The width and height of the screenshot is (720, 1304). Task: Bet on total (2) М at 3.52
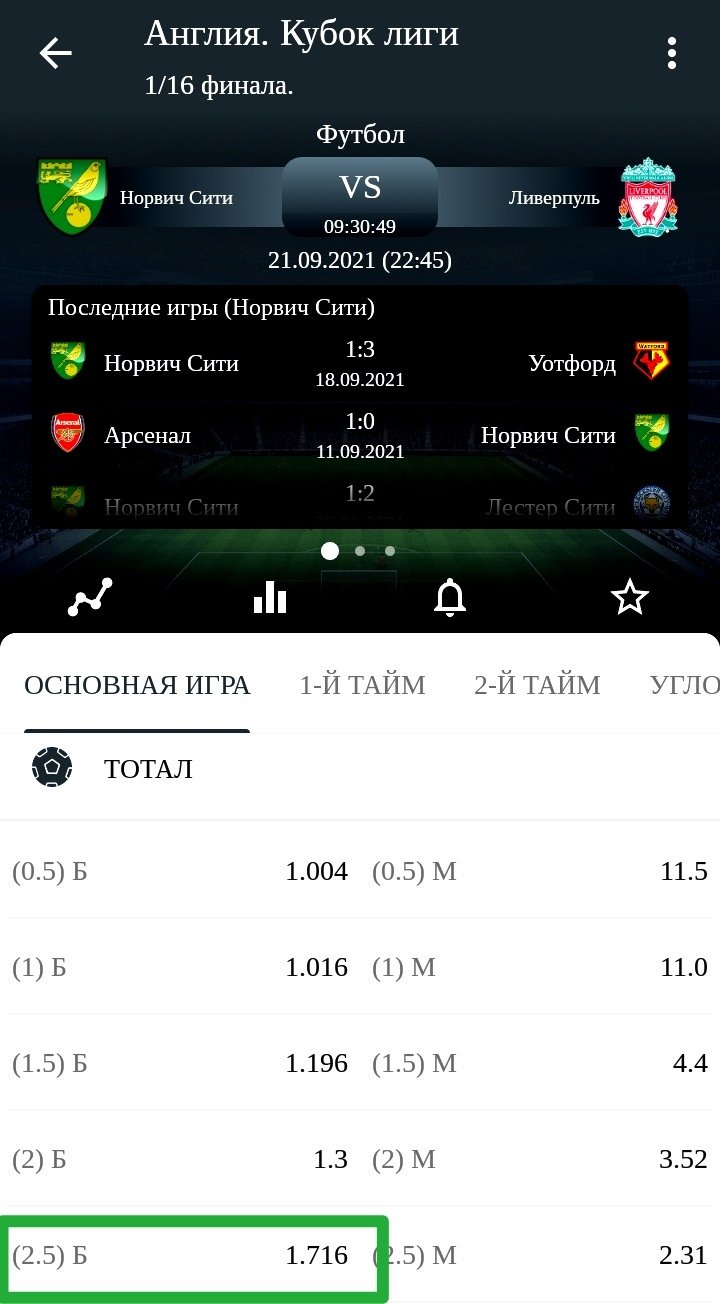(540, 1159)
